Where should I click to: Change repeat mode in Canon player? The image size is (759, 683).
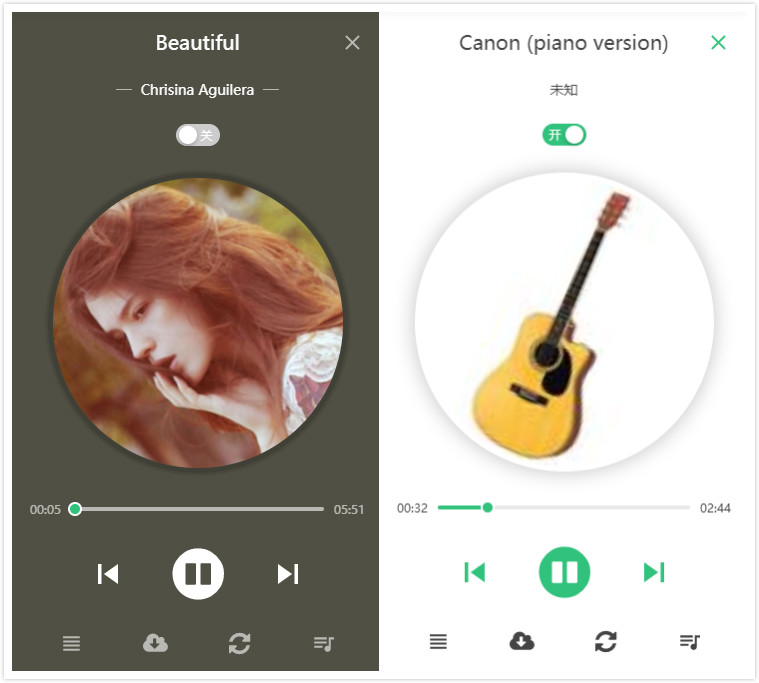point(606,641)
